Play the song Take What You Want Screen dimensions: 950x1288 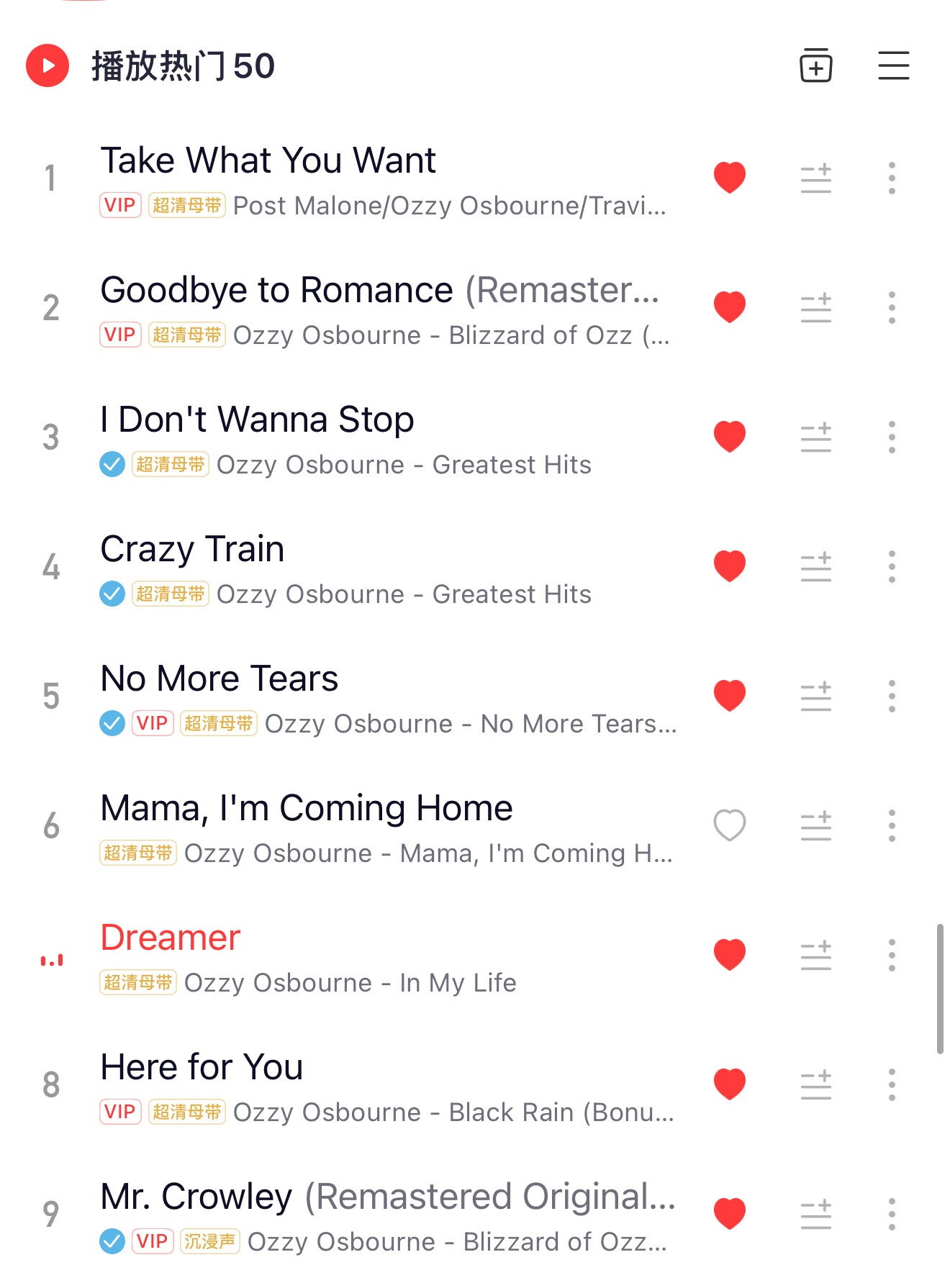268,160
